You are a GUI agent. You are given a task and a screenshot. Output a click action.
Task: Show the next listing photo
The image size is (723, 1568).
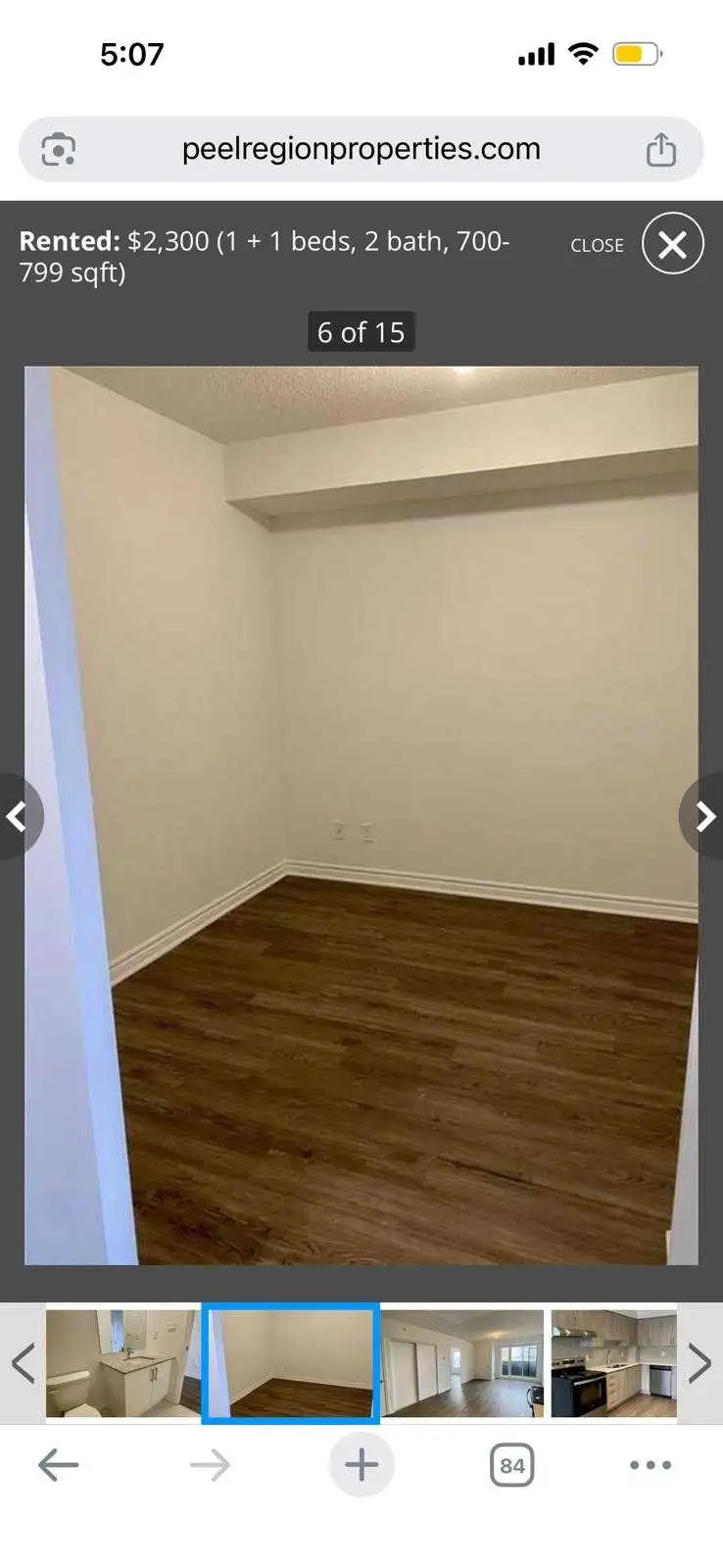click(x=703, y=816)
